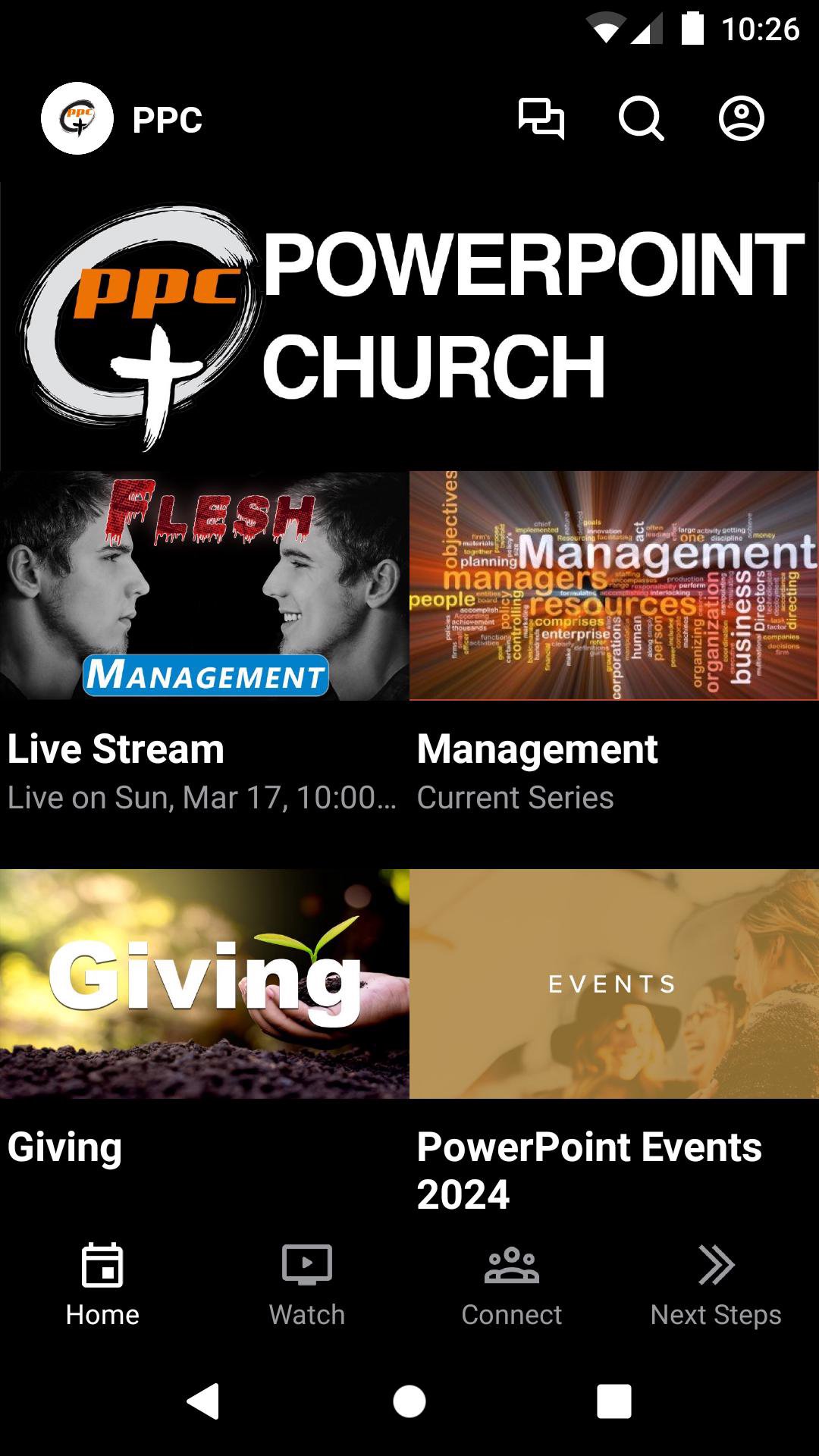
Task: Tap the PowerPoint Church banner
Action: [x=409, y=326]
